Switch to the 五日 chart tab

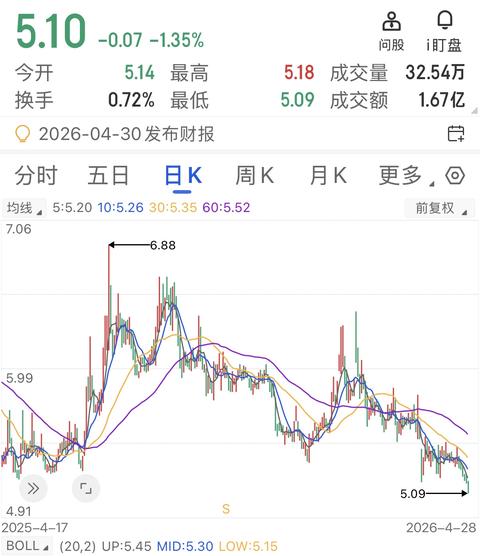click(x=108, y=175)
